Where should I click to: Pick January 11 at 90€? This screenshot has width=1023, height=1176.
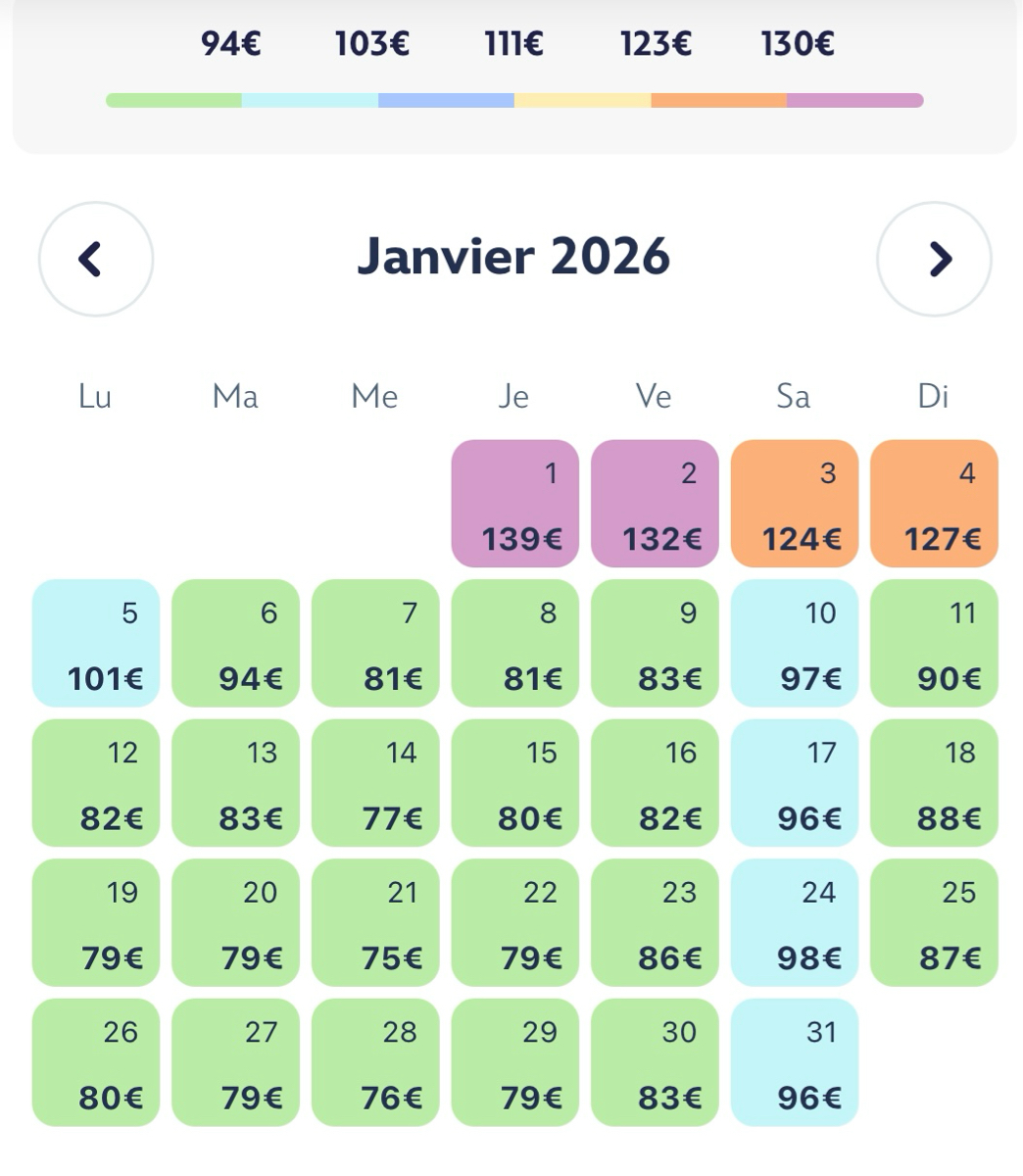pyautogui.click(x=934, y=644)
